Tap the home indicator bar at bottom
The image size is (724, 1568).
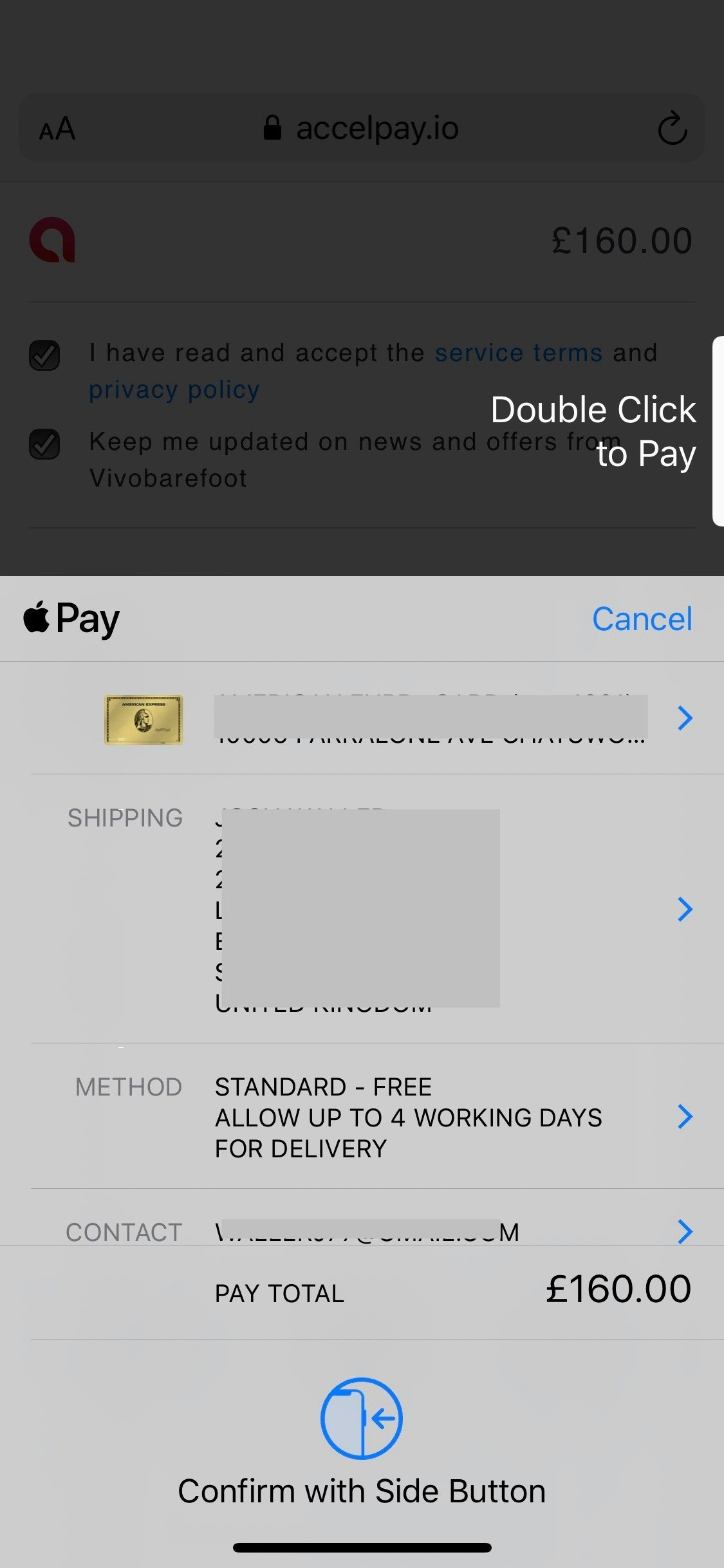coord(362,1548)
